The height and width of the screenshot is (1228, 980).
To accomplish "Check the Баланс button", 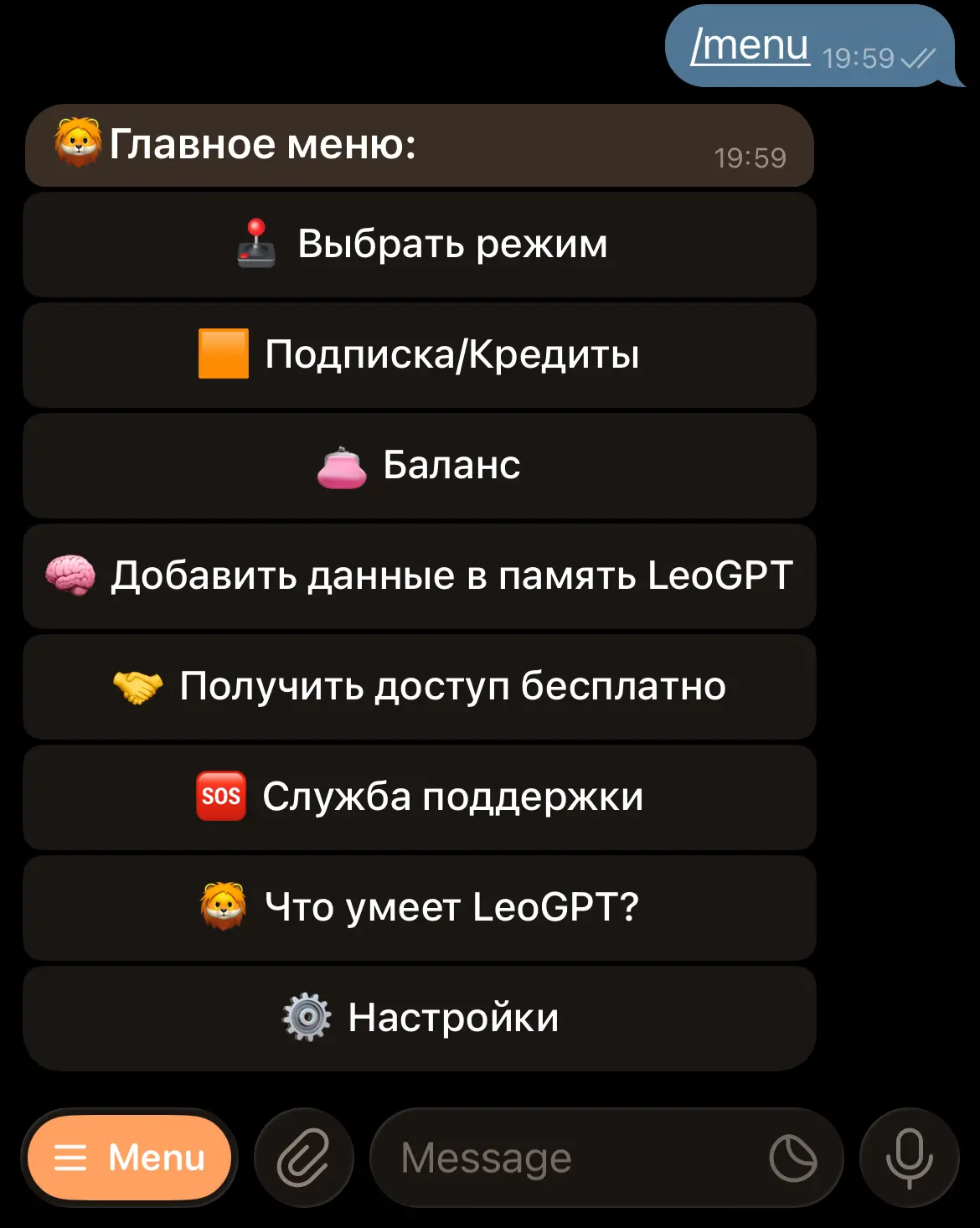I will (420, 466).
